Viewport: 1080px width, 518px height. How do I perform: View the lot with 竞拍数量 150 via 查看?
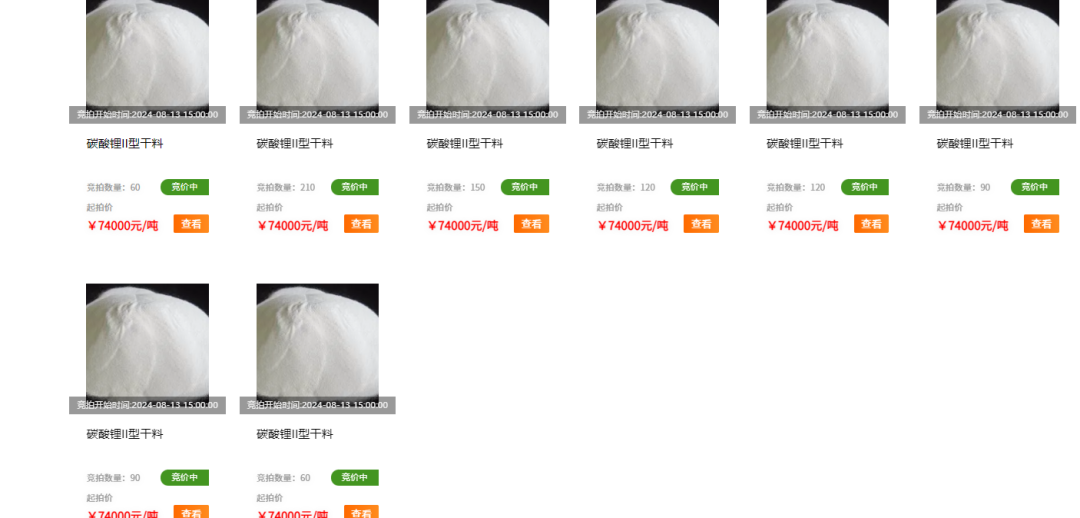[531, 224]
